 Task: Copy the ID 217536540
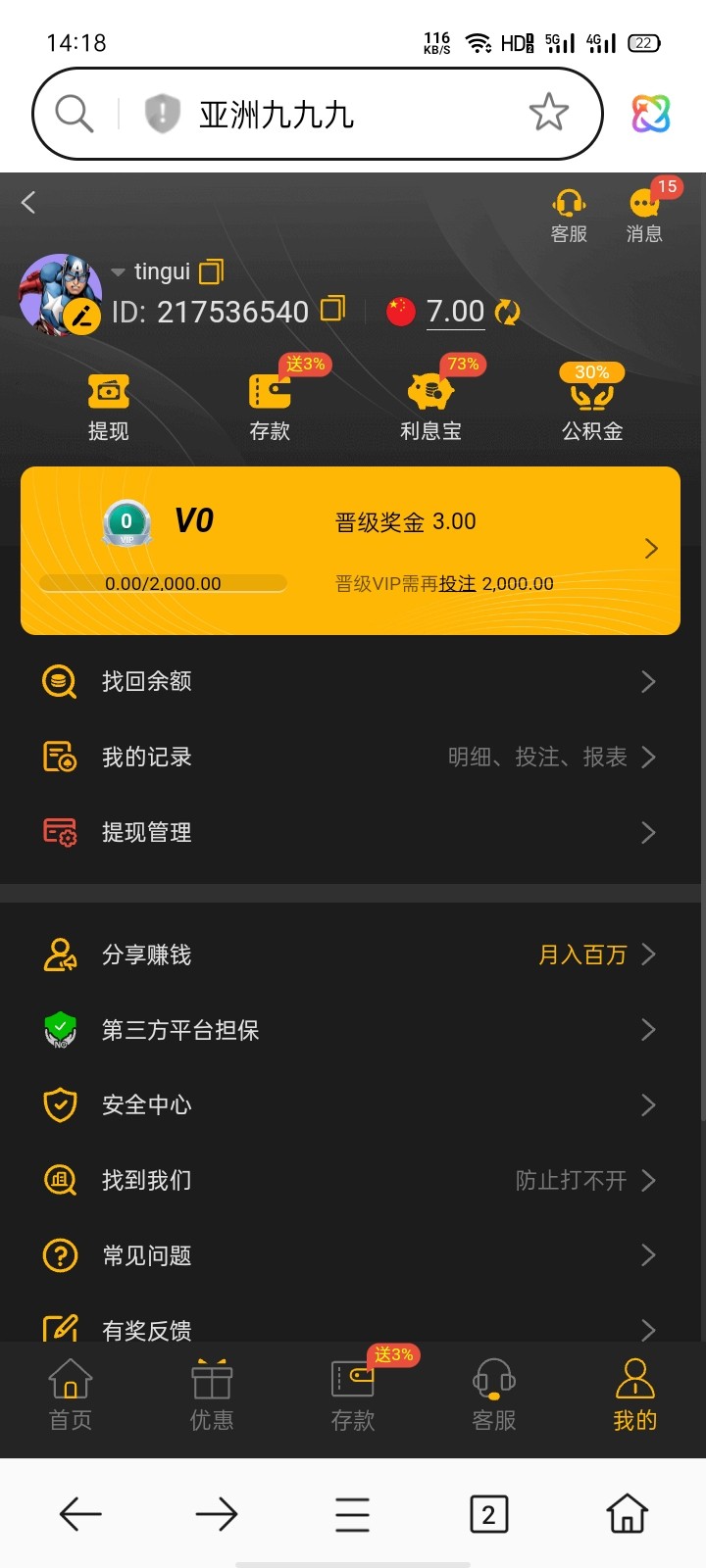point(333,310)
